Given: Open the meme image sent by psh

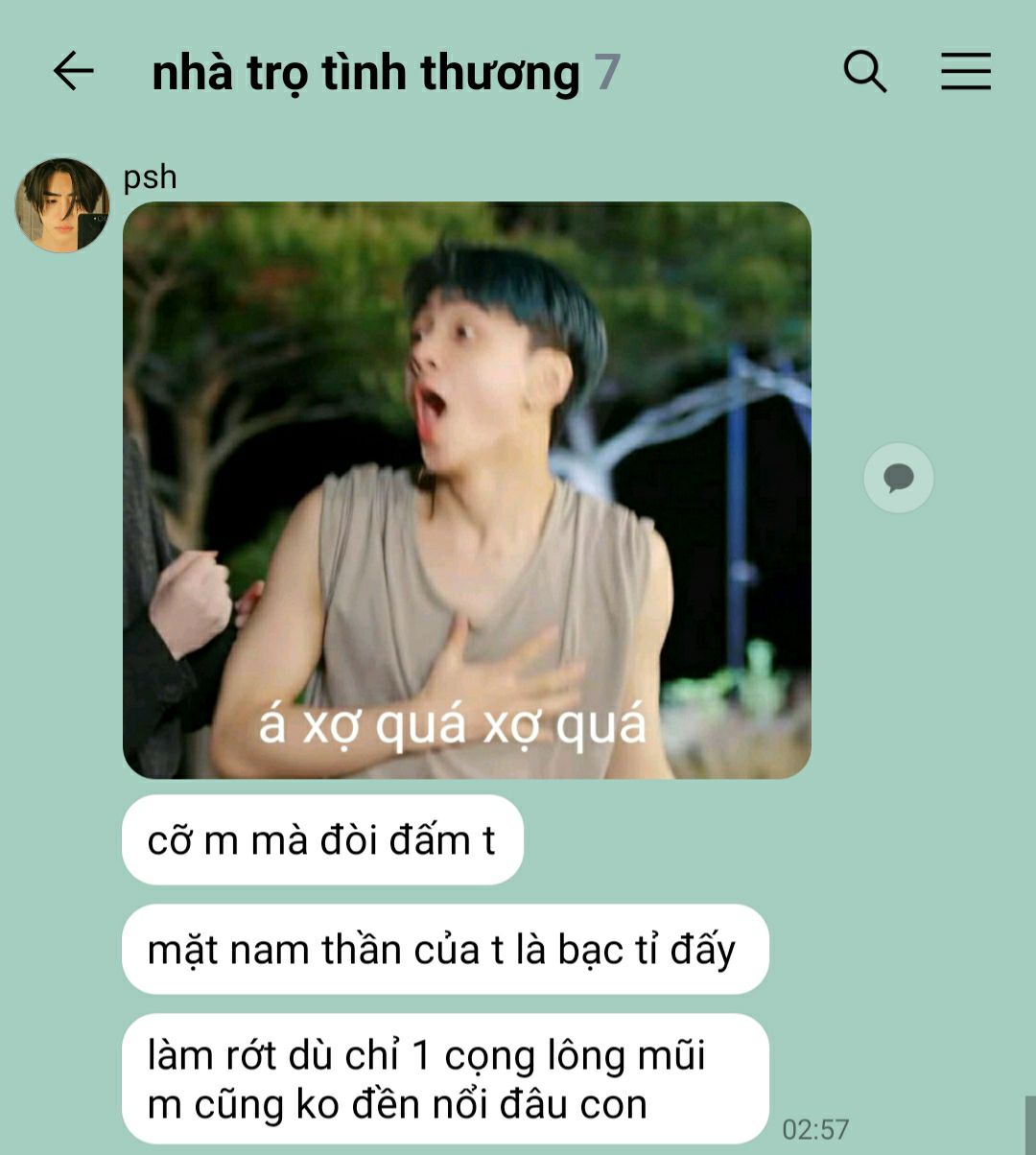Looking at the screenshot, I should click(467, 489).
